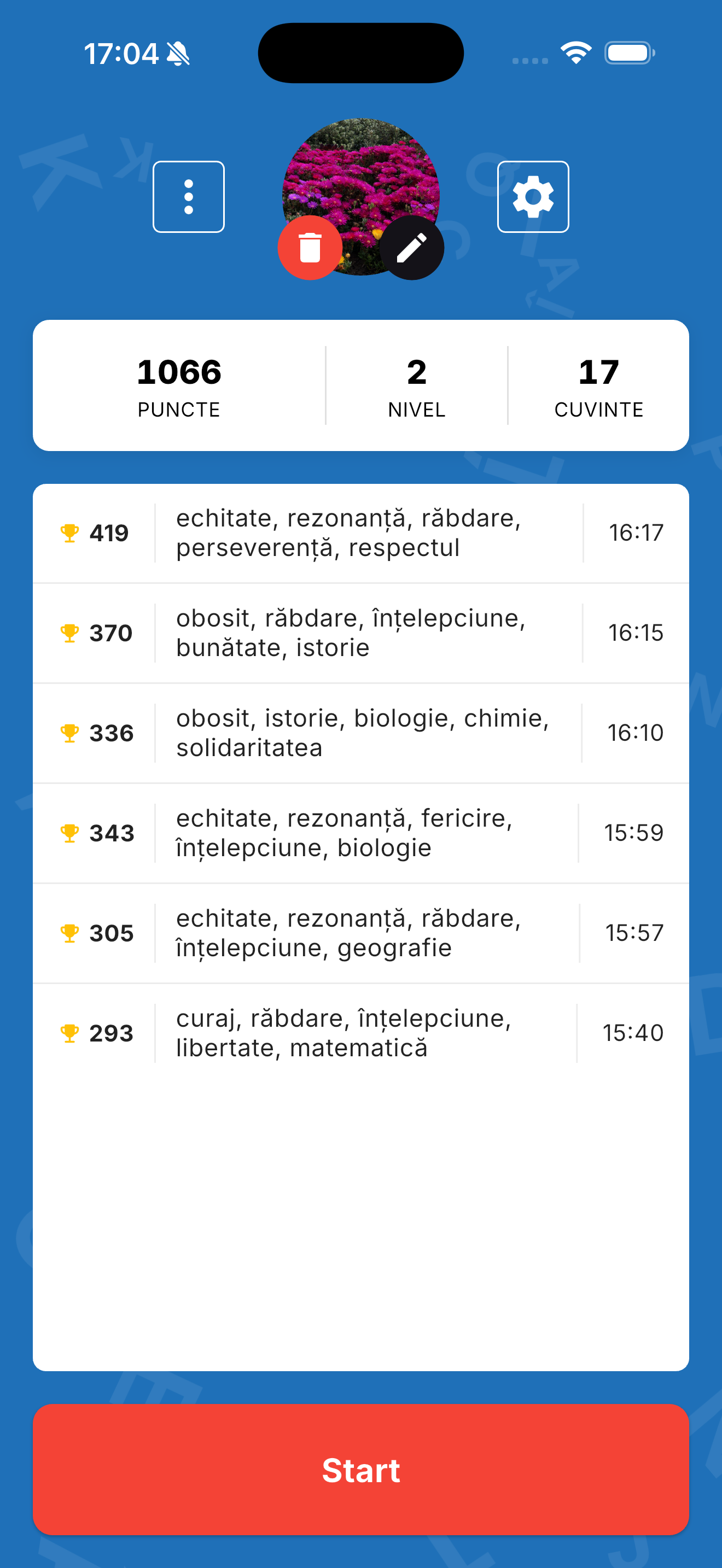Open settings via the gear icon
Image resolution: width=722 pixels, height=1568 pixels.
tap(533, 196)
